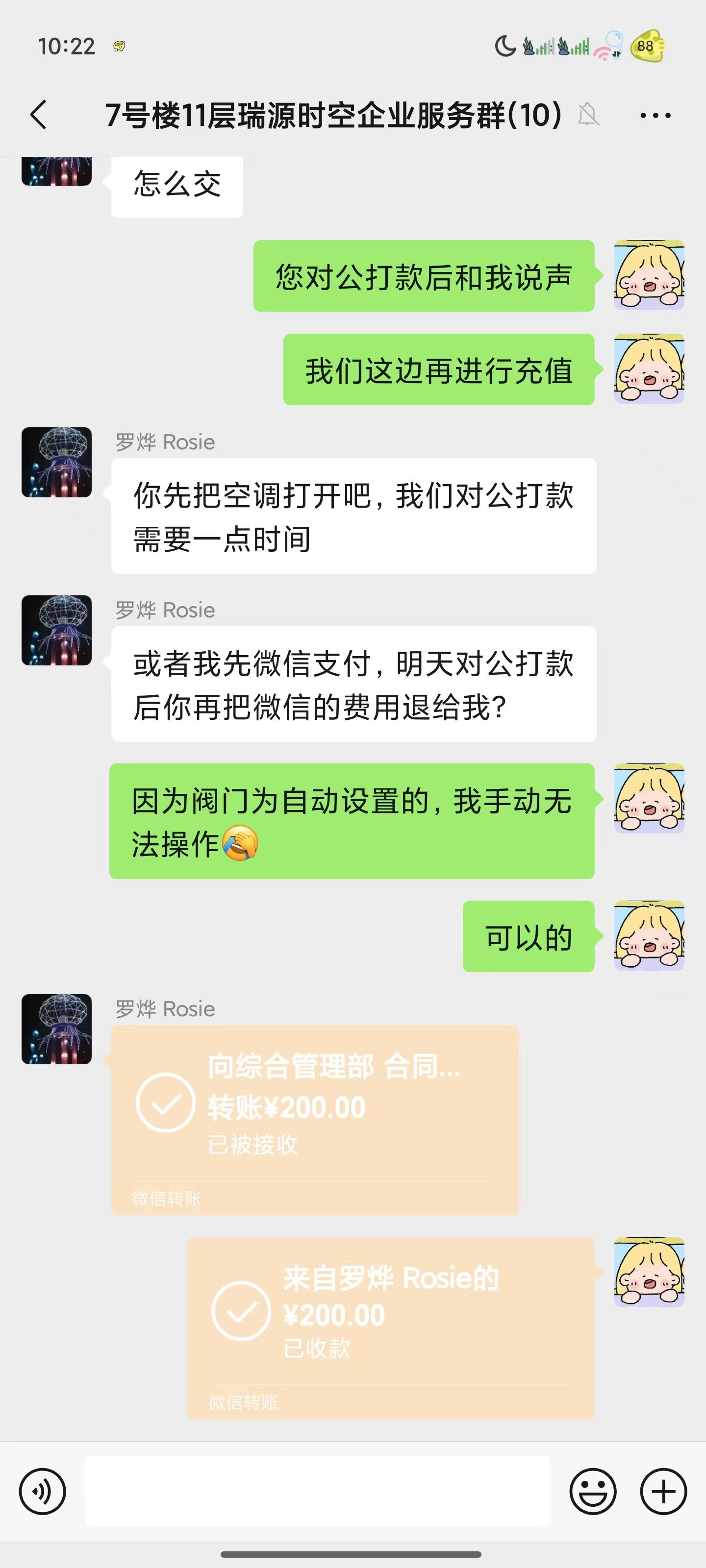
Task: Open the plus attachment menu
Action: pos(663,1491)
